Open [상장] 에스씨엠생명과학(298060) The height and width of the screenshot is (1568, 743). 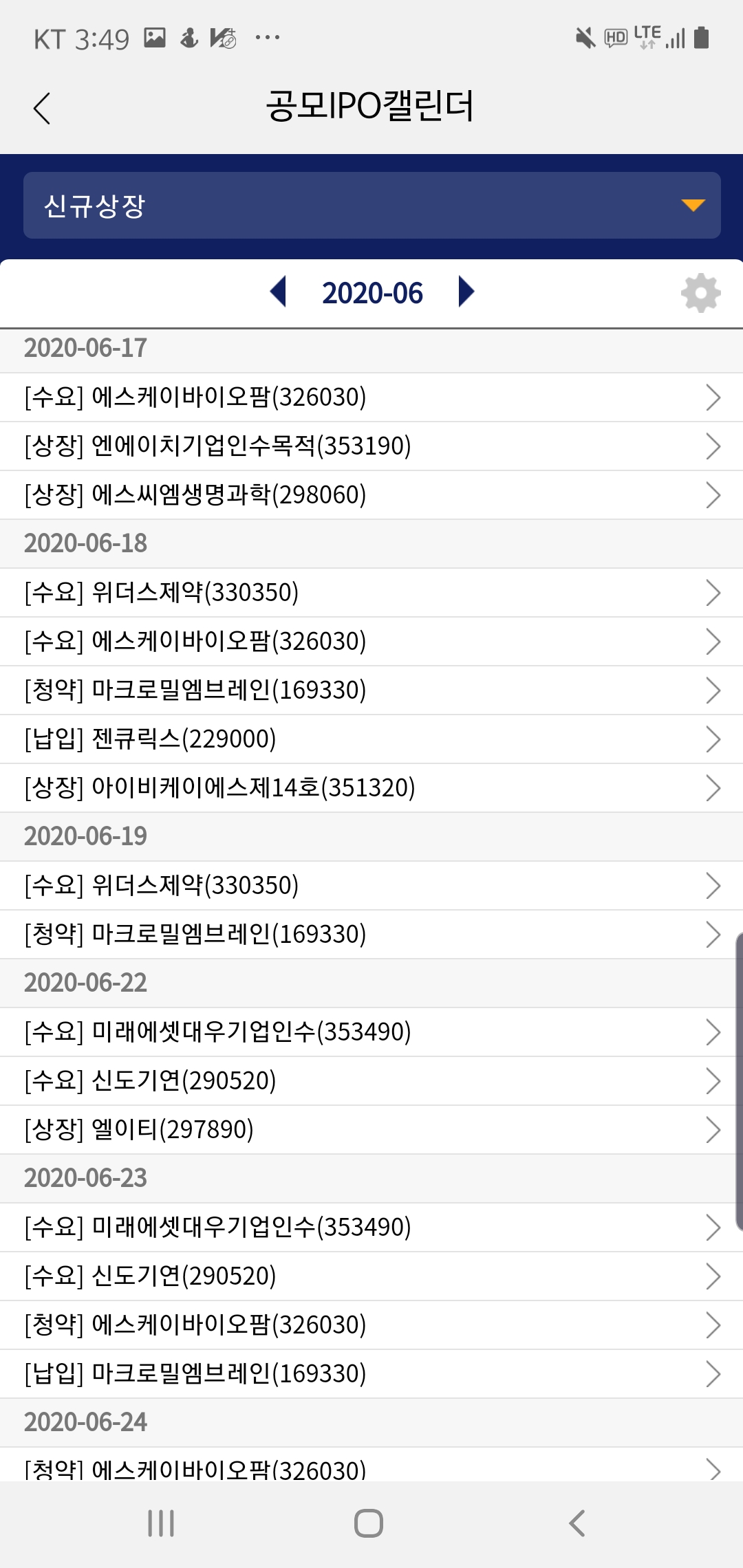371,494
